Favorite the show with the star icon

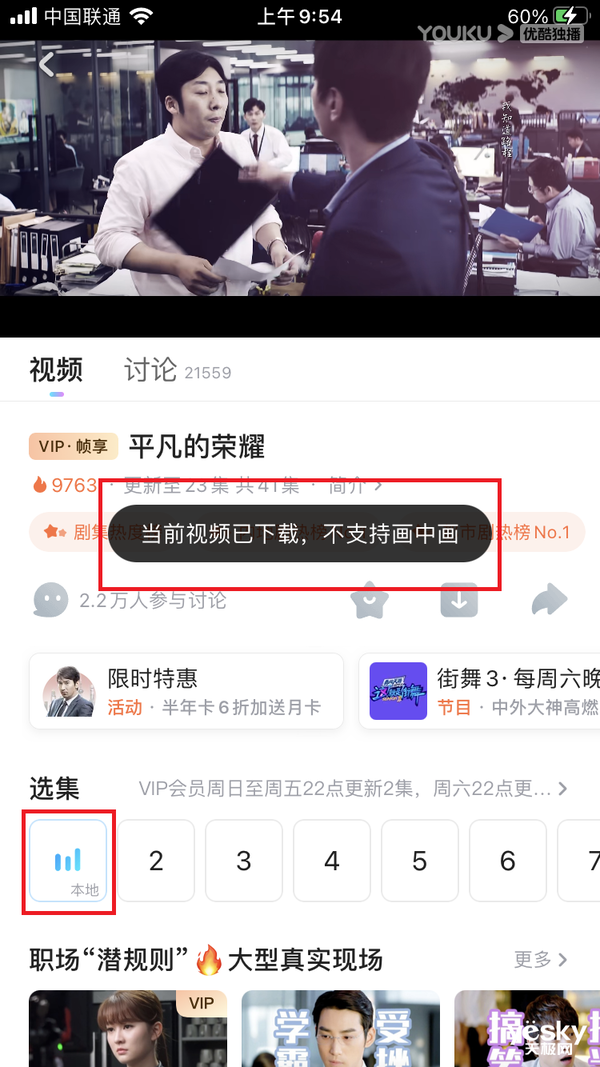click(x=369, y=600)
